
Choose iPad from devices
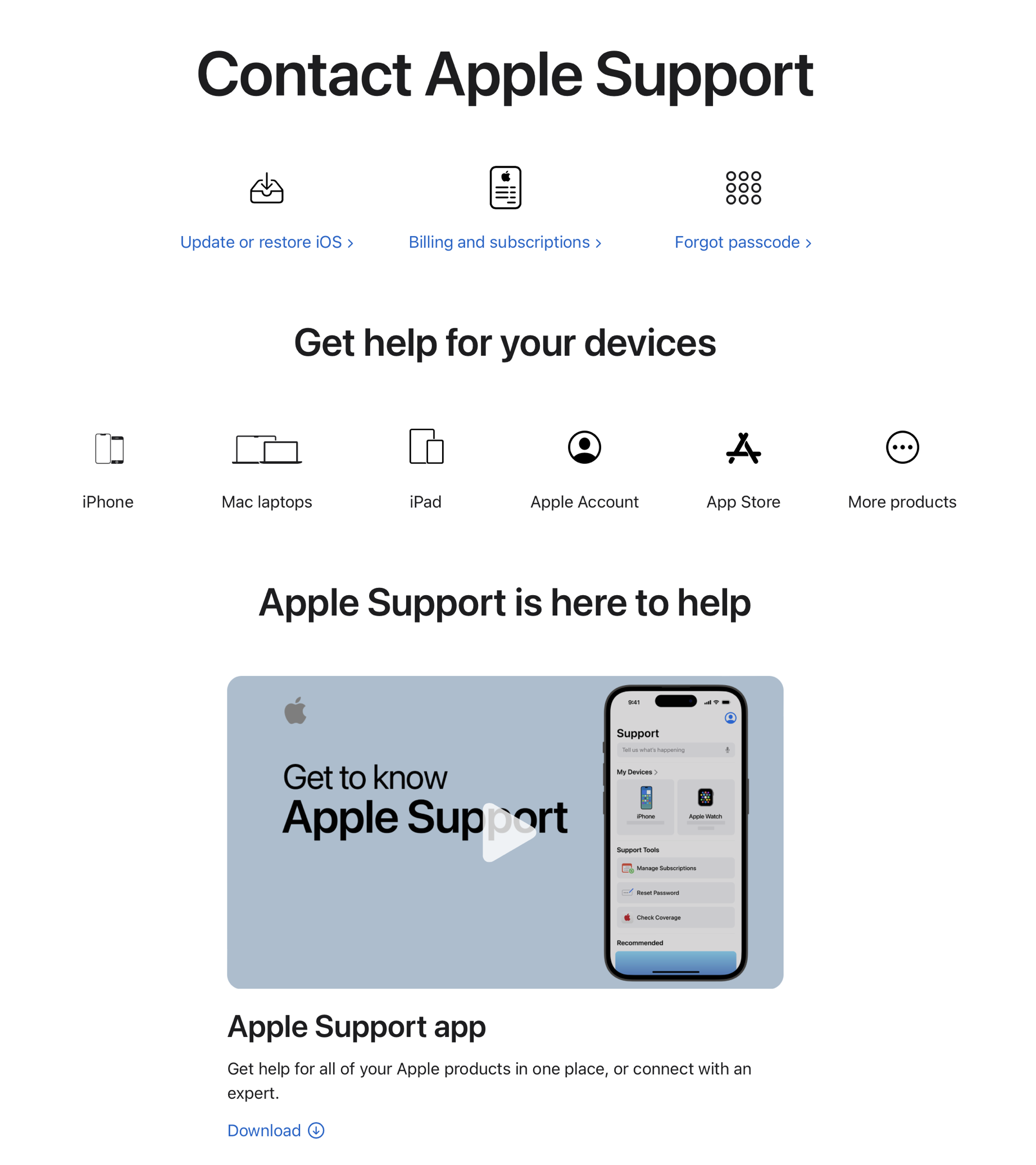pos(426,469)
